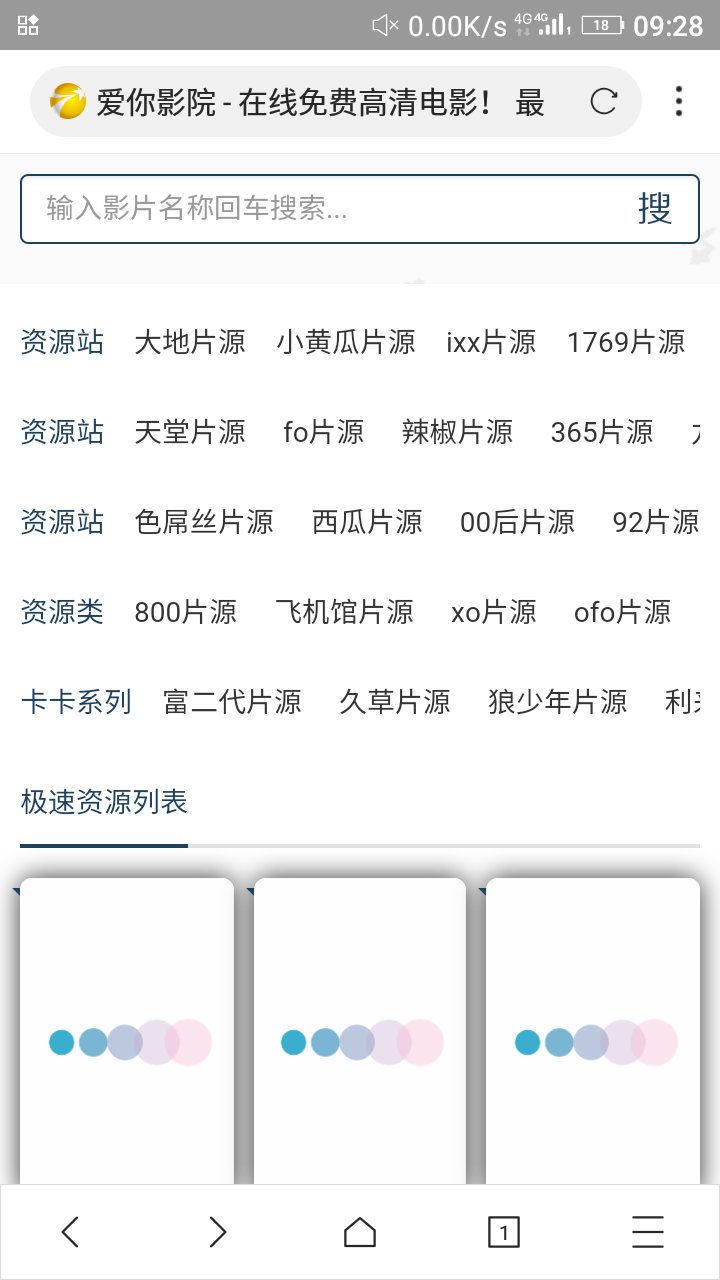
Task: Open the 小黄瓜片源 link
Action: (x=346, y=343)
